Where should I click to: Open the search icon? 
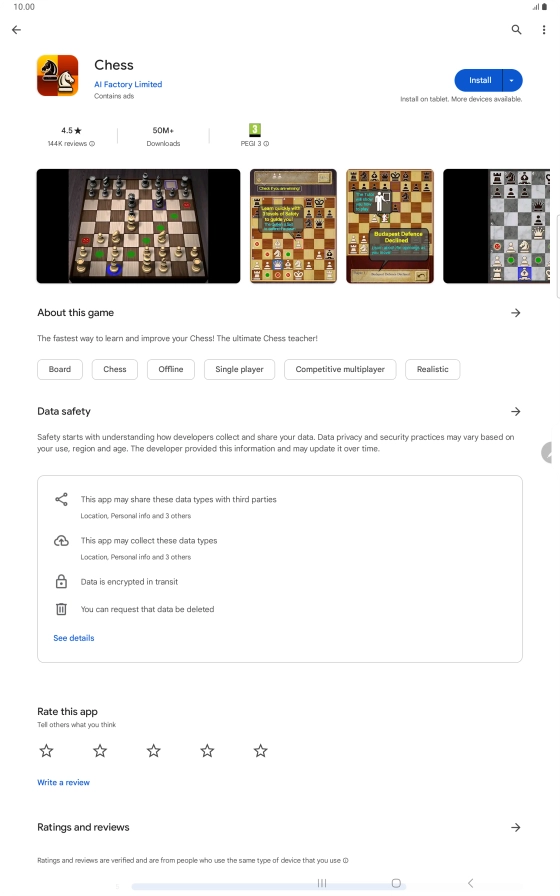point(516,30)
